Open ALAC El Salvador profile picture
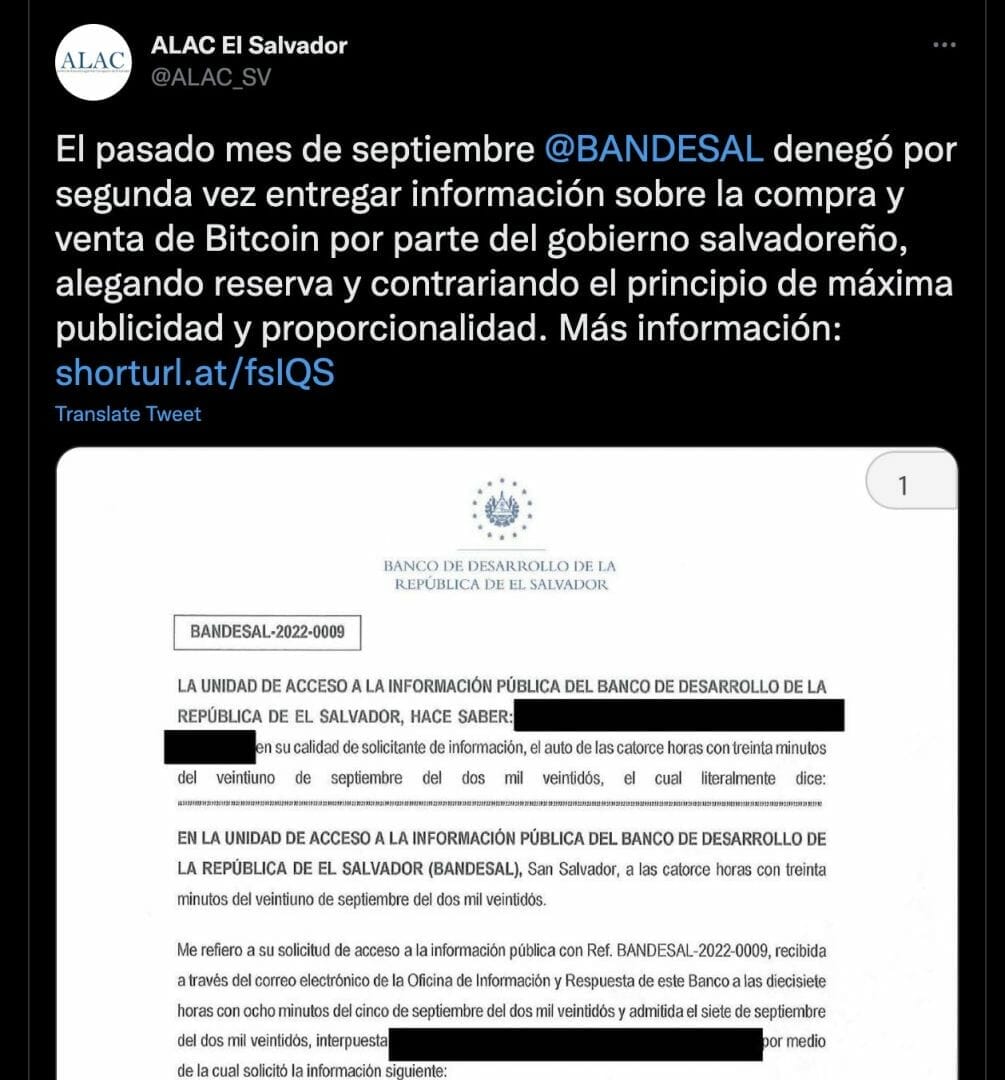 tap(93, 61)
